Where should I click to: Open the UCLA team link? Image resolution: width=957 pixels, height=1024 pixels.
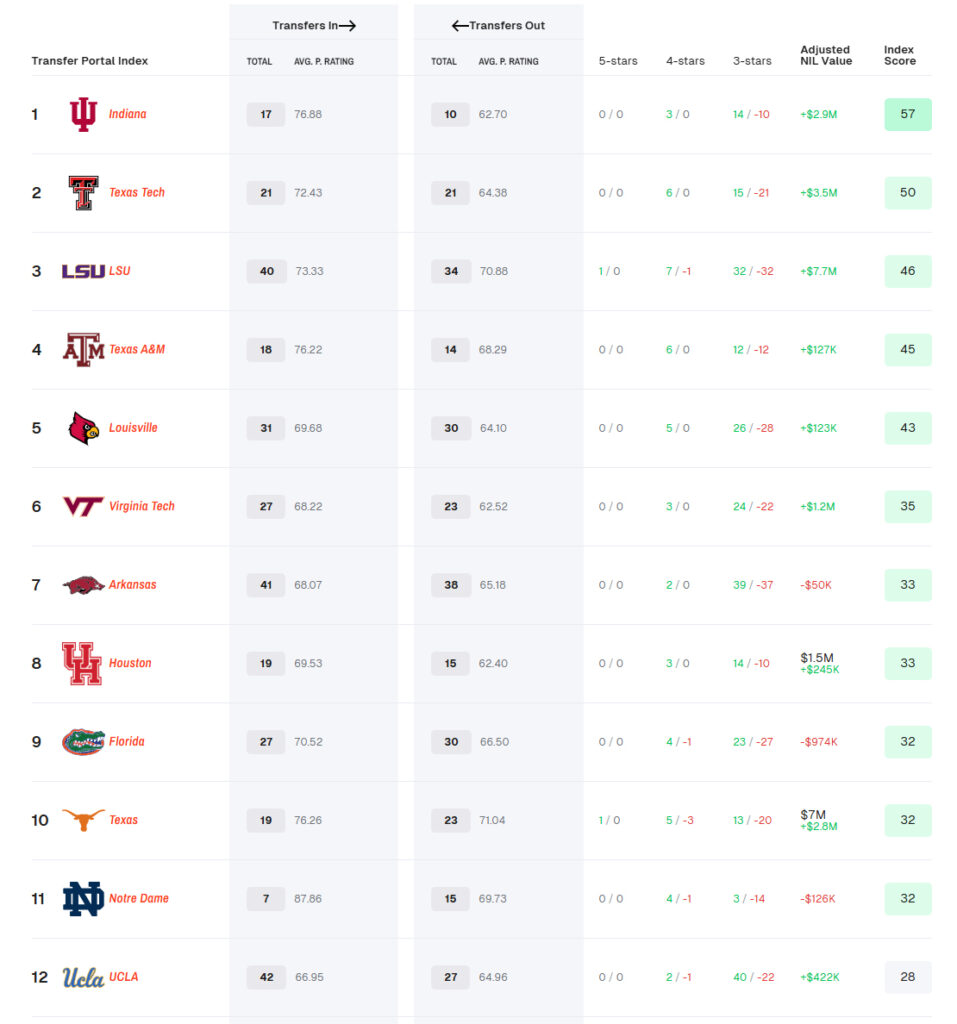point(123,977)
